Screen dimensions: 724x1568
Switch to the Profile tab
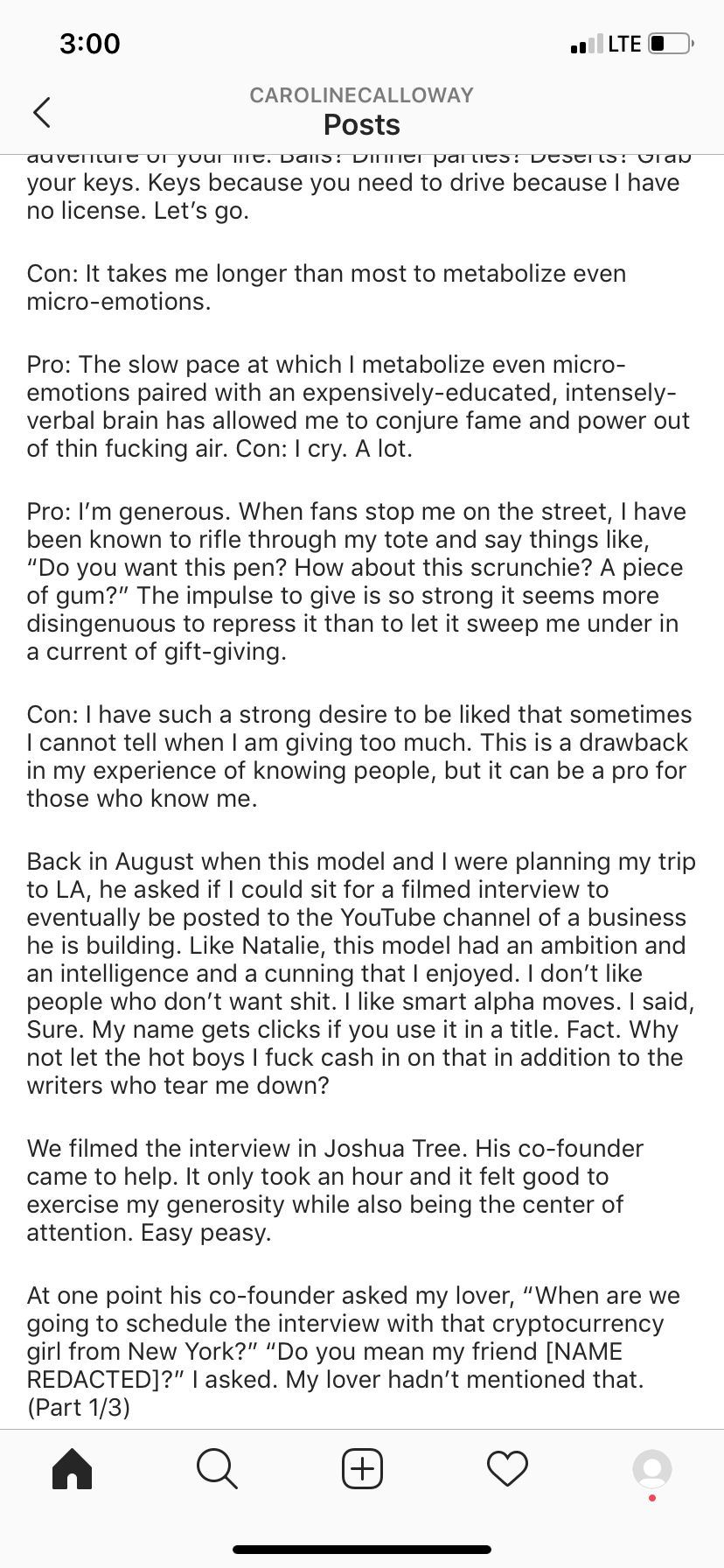tap(652, 1468)
